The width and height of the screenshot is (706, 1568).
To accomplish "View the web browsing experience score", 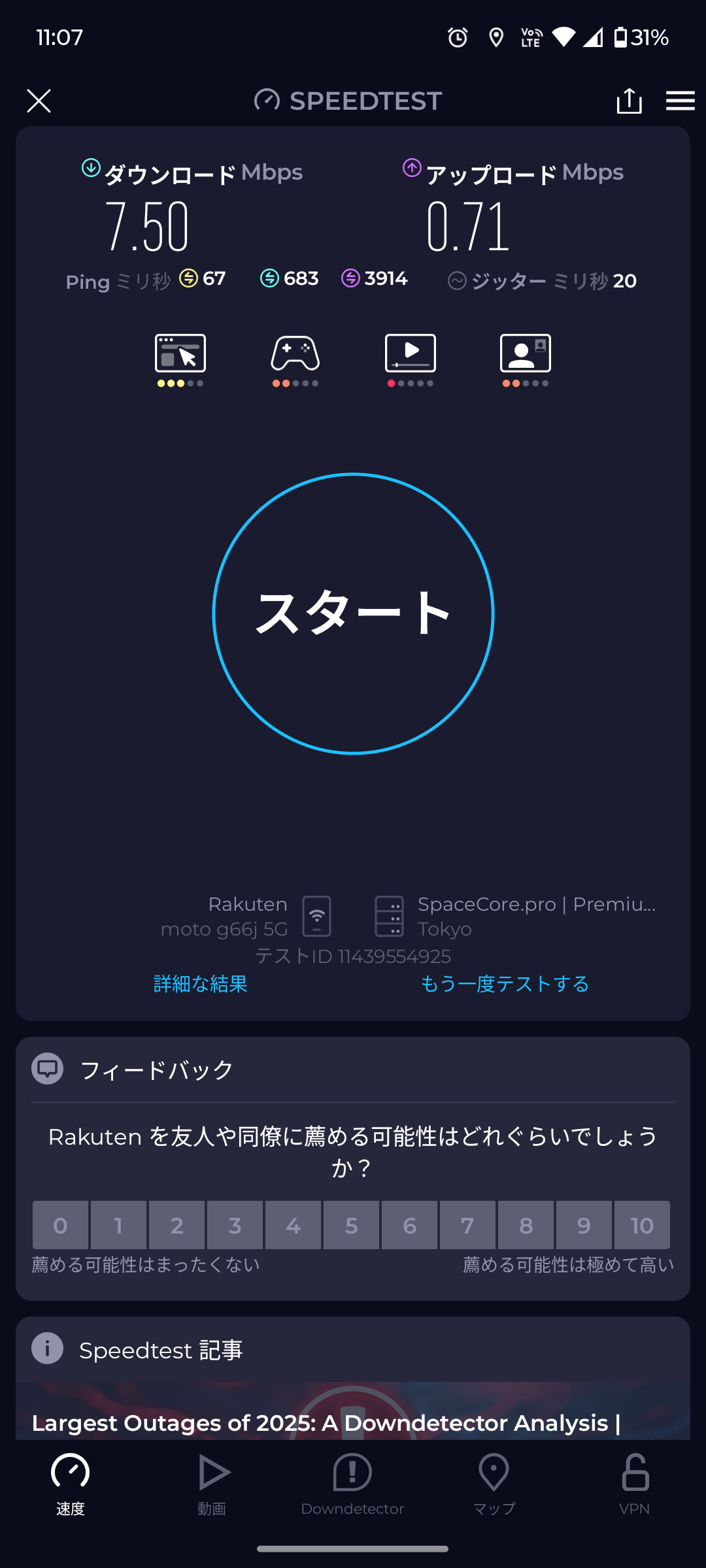I will pos(180,359).
